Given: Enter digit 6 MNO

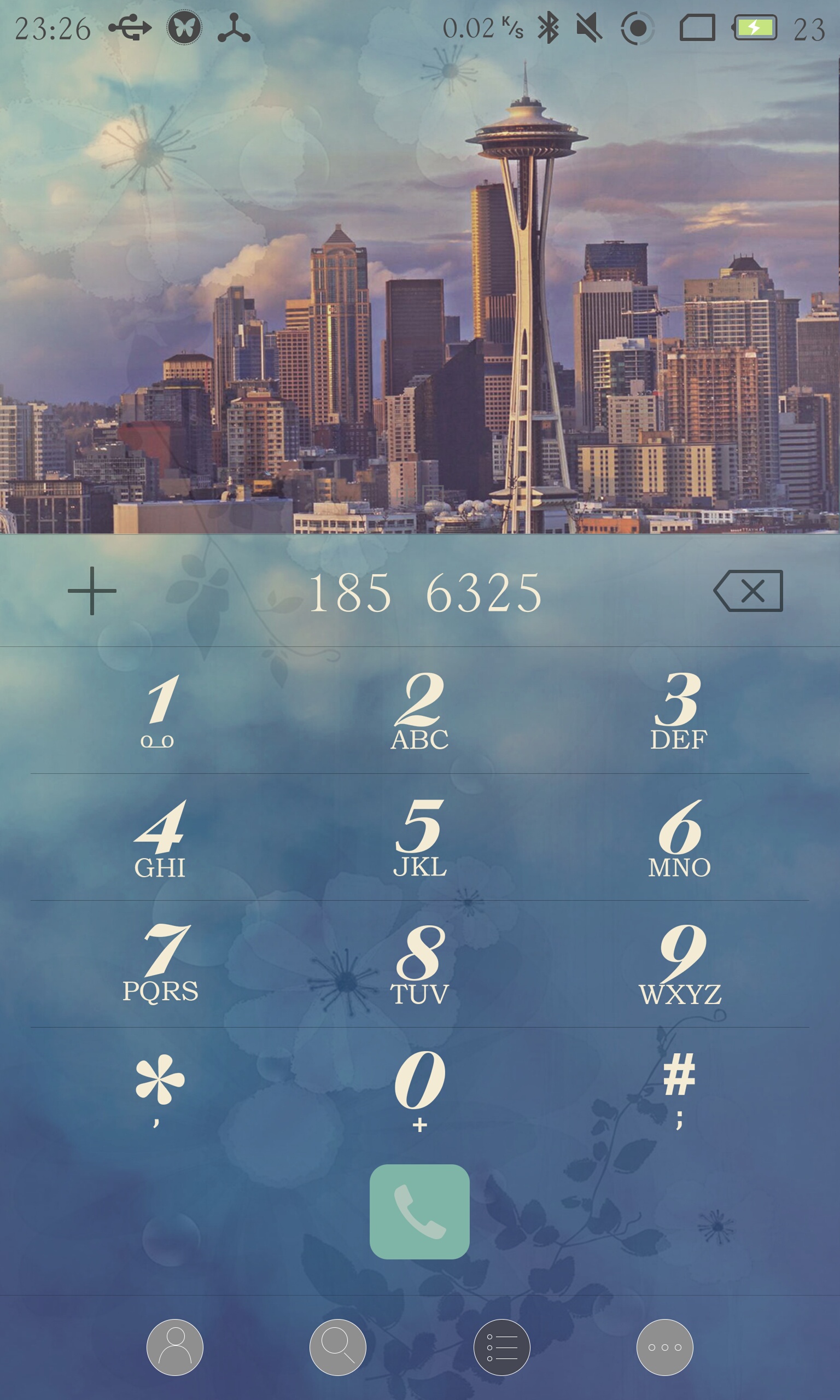Looking at the screenshot, I should tap(679, 837).
